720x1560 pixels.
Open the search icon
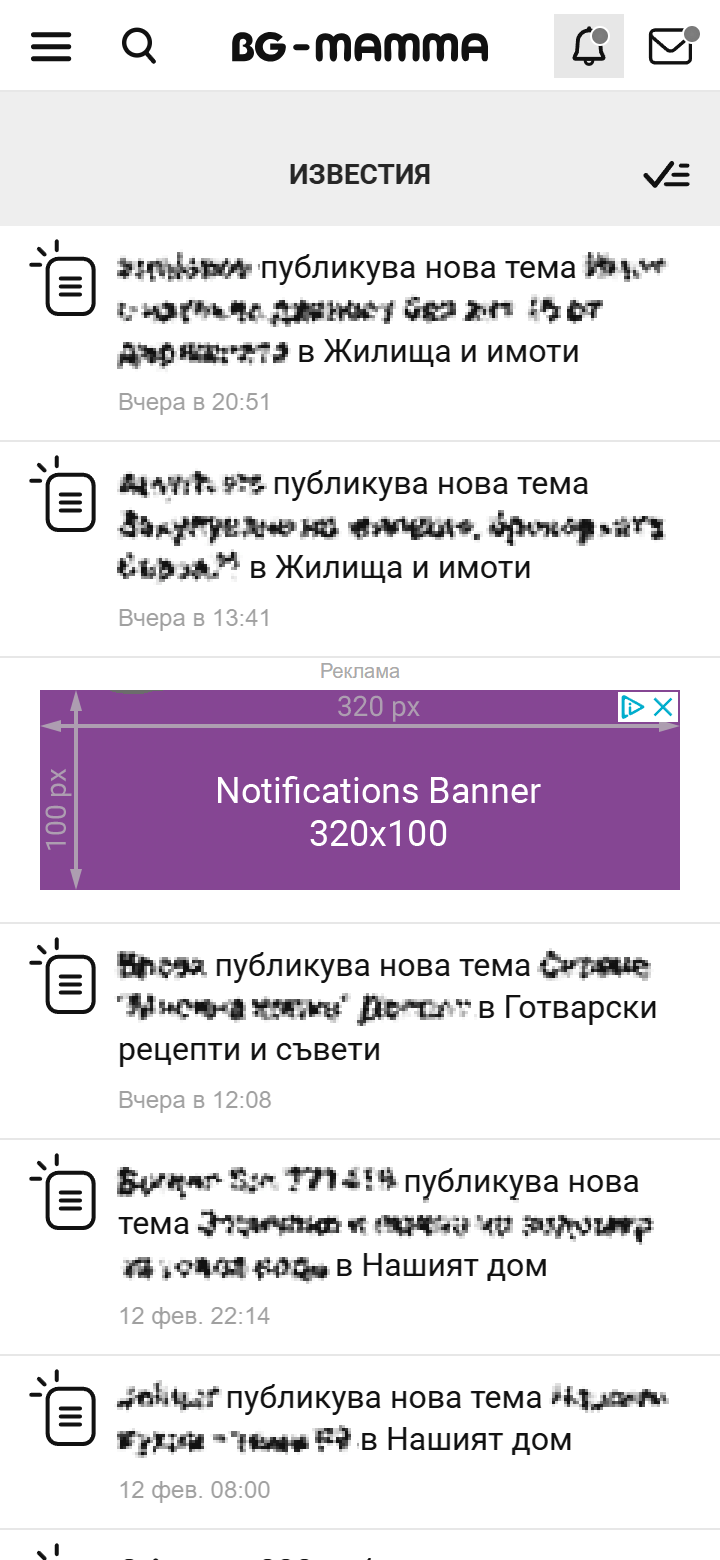tap(138, 46)
